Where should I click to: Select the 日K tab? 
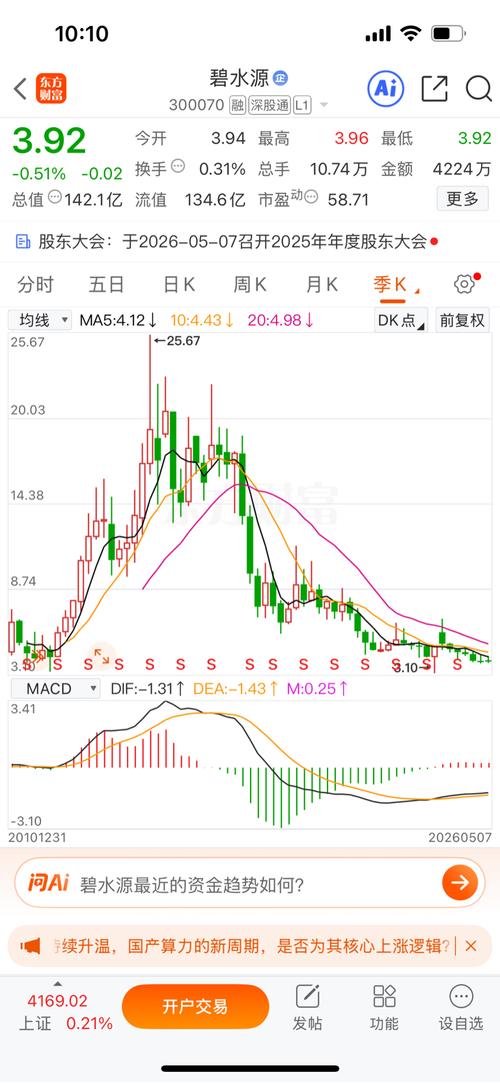tap(179, 284)
